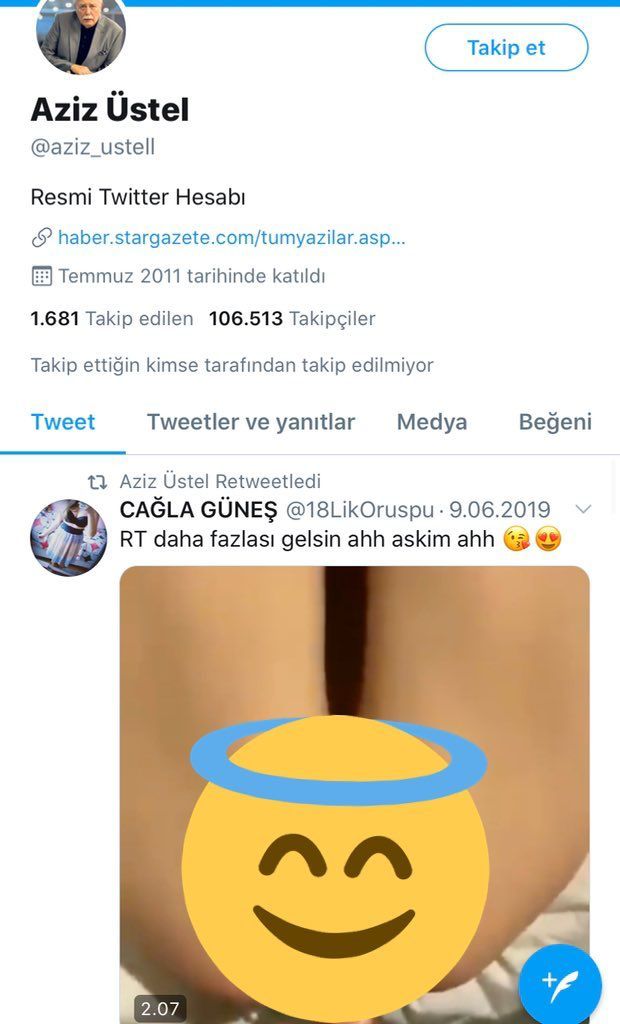
Task: Switch to the Medya tab
Action: click(432, 422)
